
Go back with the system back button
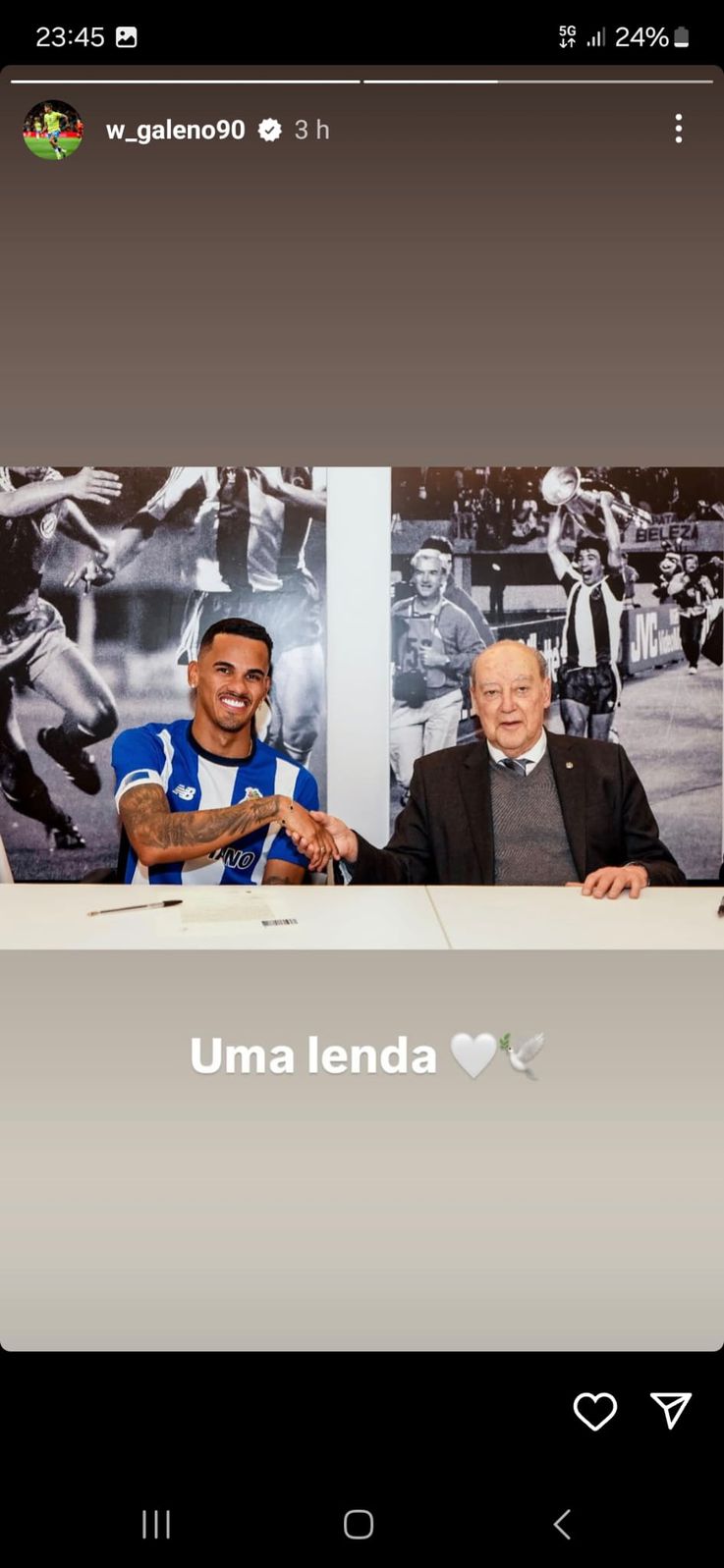click(562, 1524)
